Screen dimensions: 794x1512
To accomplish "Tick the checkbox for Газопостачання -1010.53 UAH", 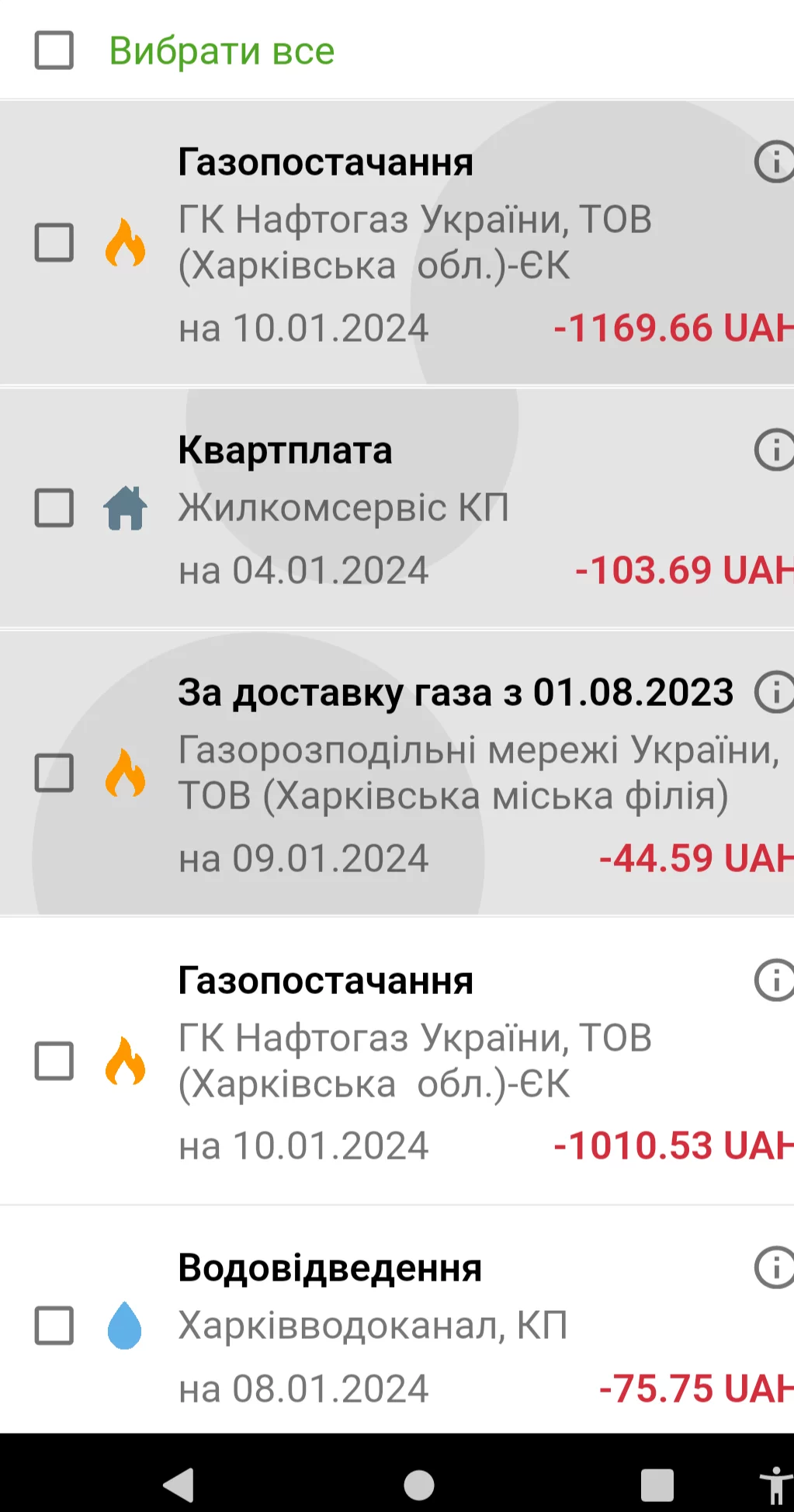I will pyautogui.click(x=54, y=1061).
